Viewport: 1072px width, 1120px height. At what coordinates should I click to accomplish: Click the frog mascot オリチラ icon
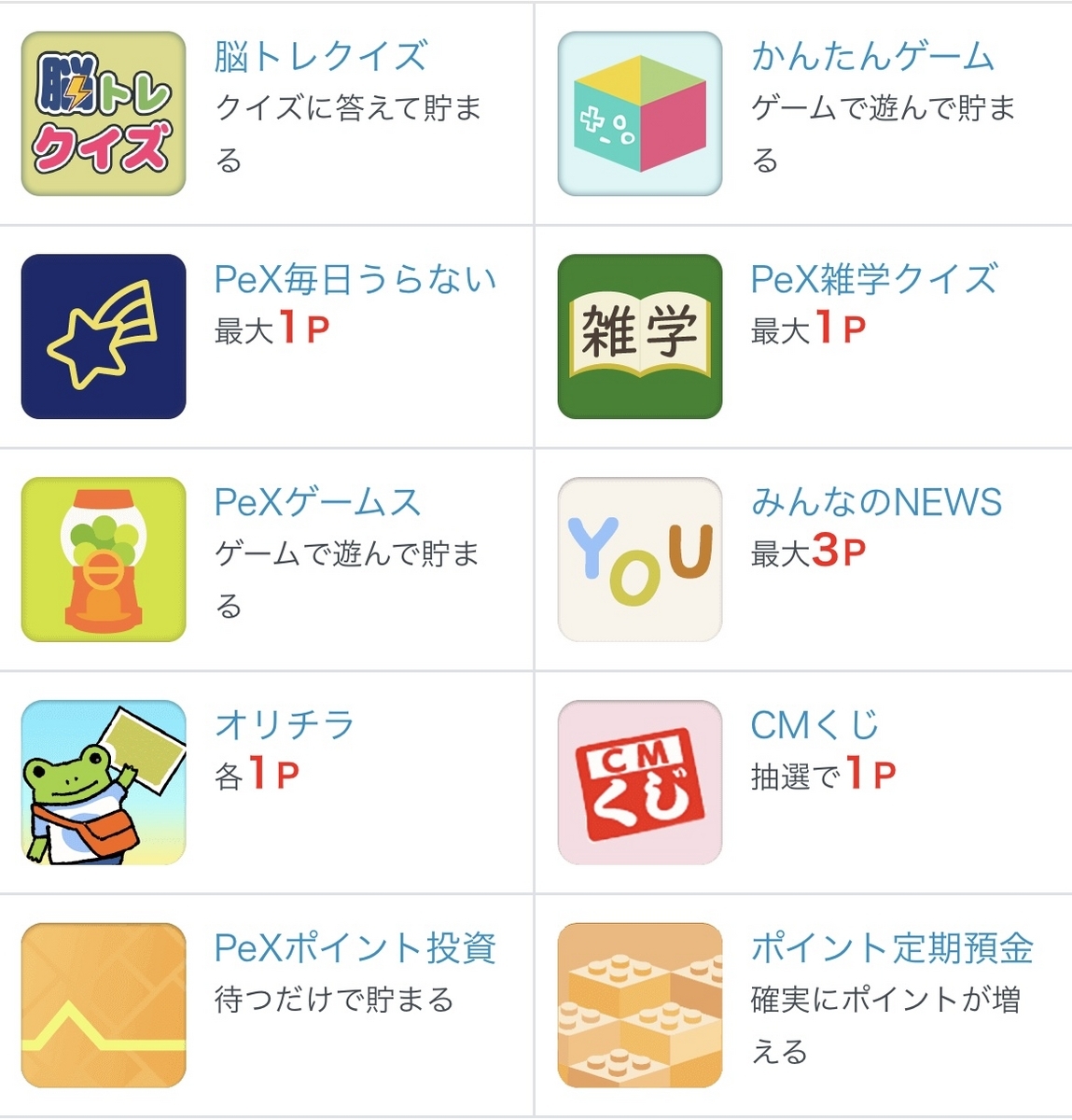coord(103,782)
